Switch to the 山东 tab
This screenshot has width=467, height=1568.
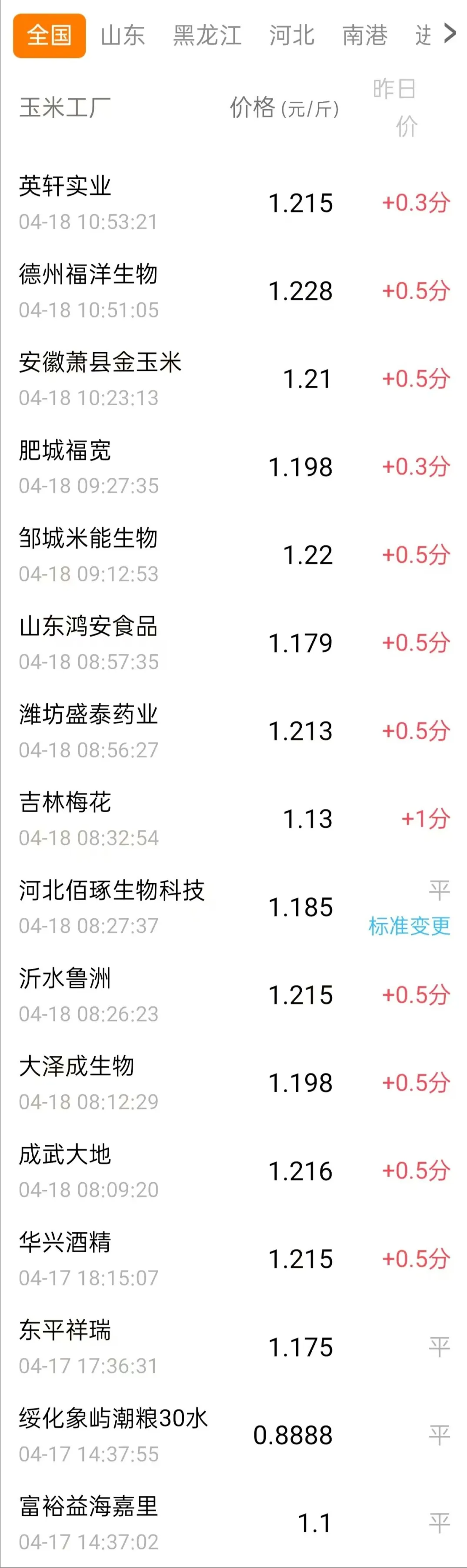(x=122, y=35)
